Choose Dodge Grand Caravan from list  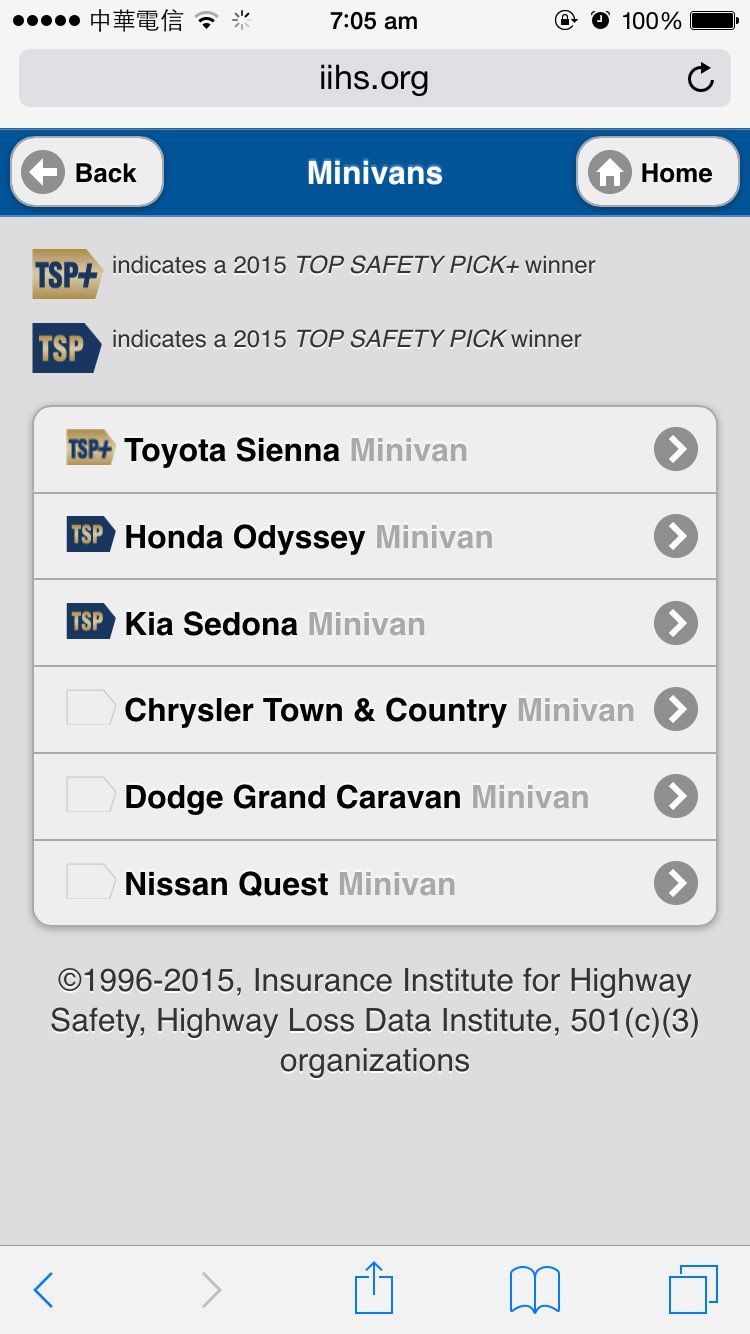tap(375, 797)
